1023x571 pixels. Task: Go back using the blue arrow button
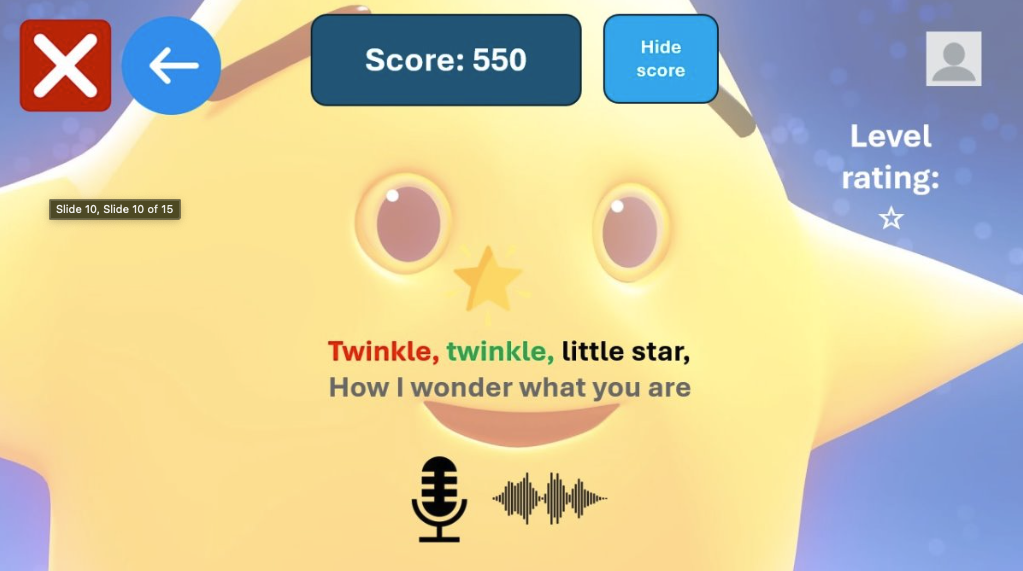pyautogui.click(x=171, y=66)
